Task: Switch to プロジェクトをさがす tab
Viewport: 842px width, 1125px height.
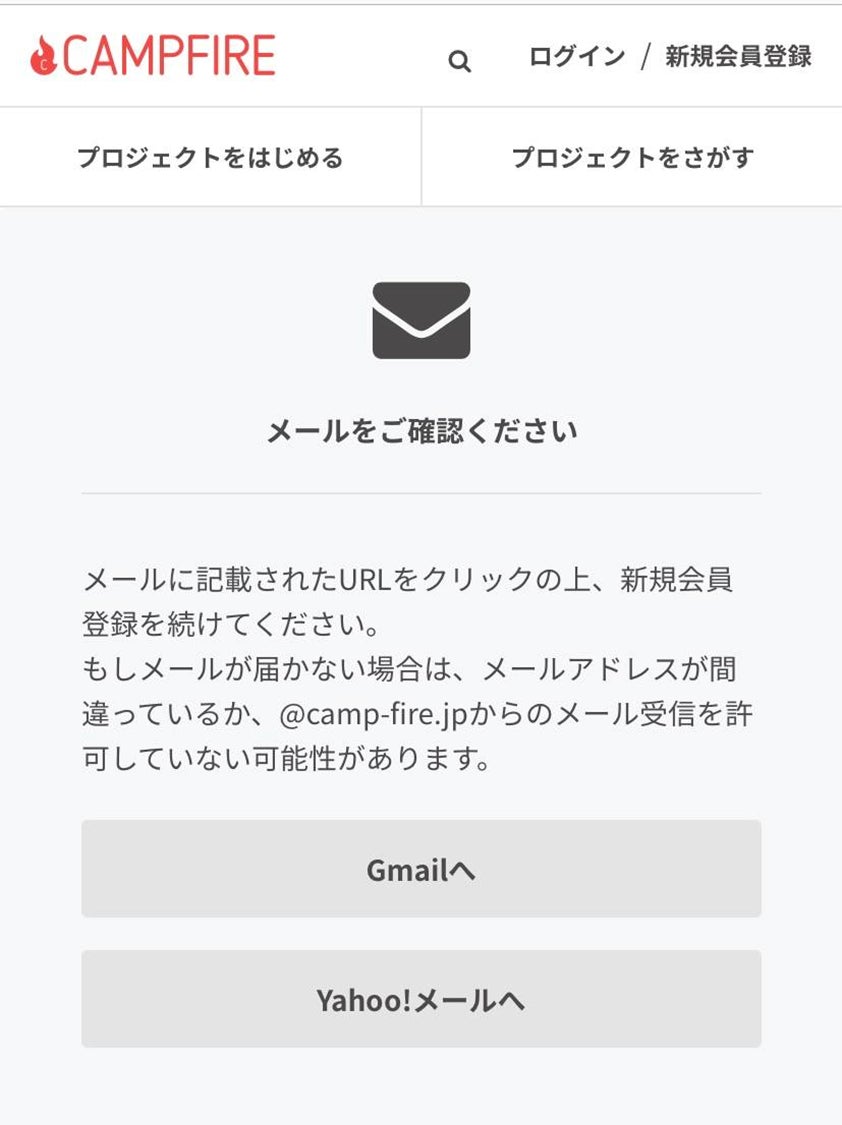Action: pos(632,158)
